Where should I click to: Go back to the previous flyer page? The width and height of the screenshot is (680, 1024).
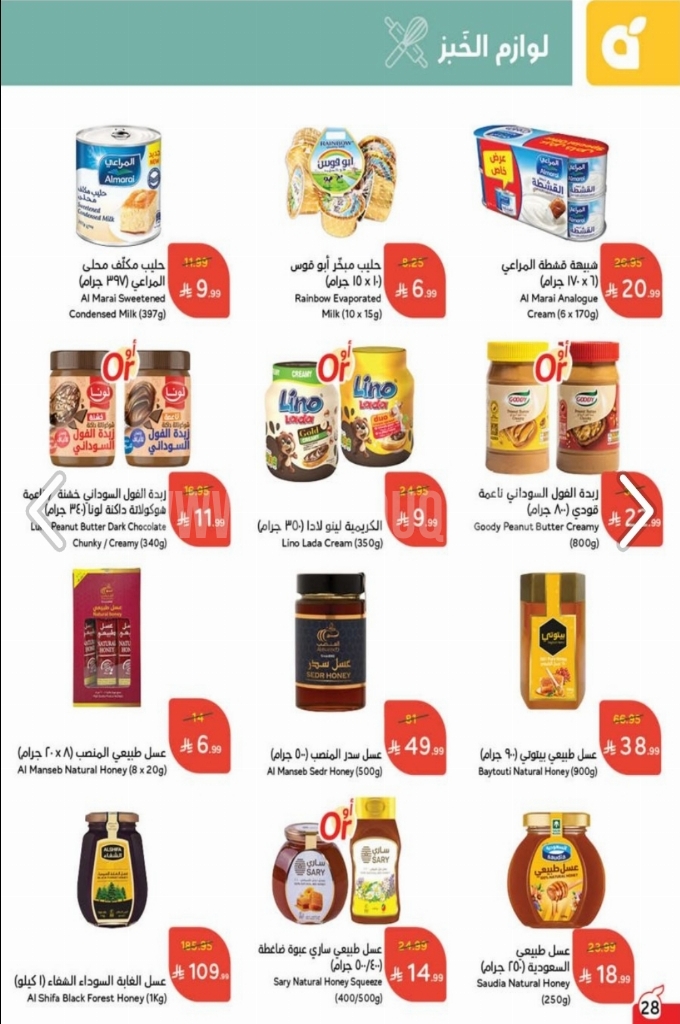point(44,511)
